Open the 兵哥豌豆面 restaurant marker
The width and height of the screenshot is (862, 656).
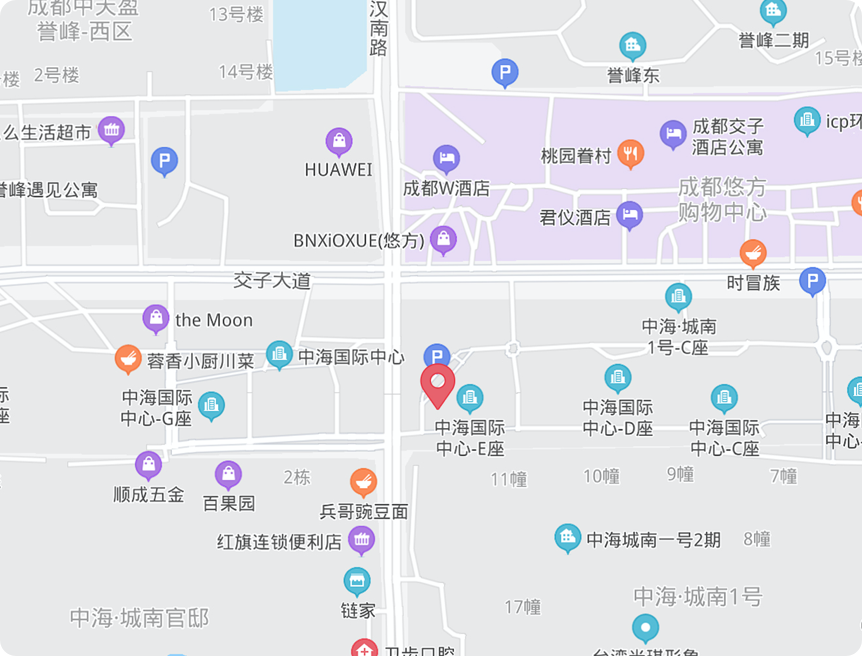pos(363,482)
